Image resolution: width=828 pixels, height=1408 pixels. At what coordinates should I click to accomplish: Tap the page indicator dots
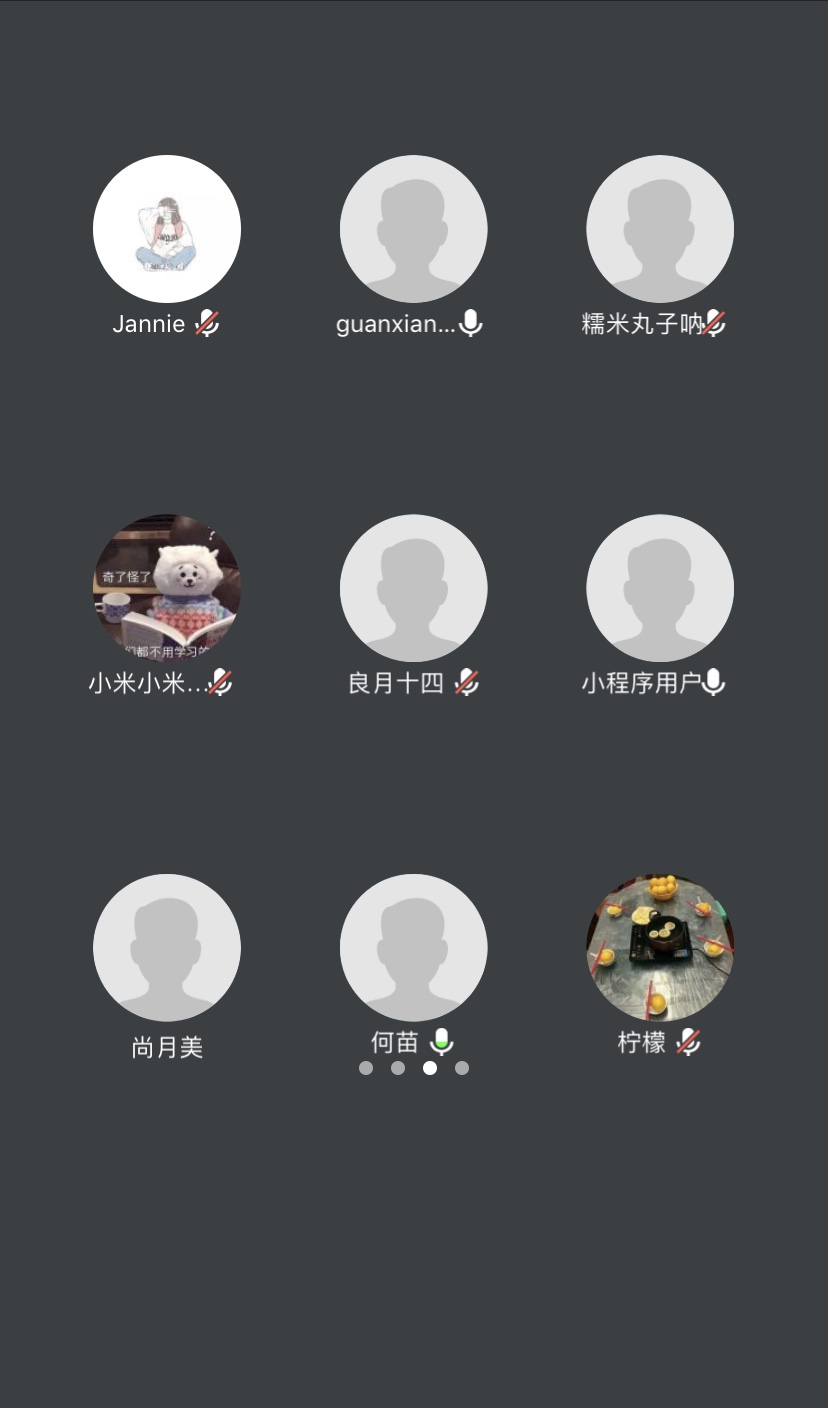click(x=414, y=1068)
